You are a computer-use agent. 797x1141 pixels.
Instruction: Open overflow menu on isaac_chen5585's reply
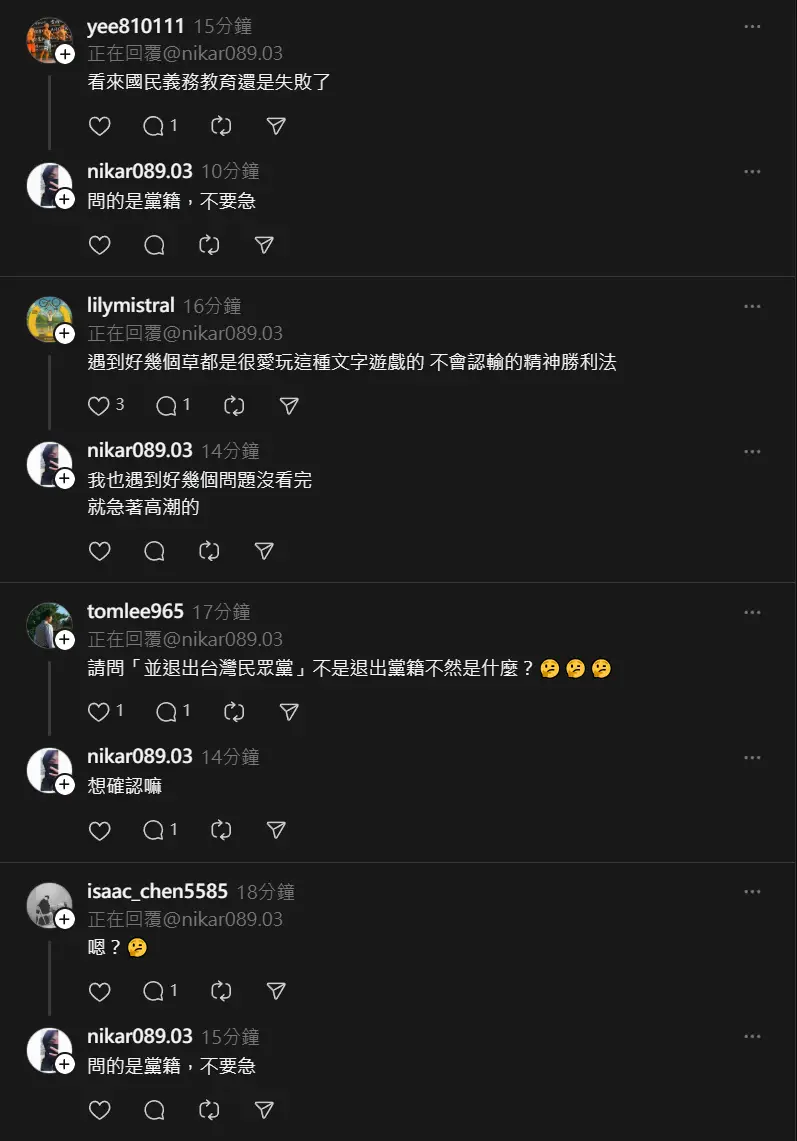point(752,892)
